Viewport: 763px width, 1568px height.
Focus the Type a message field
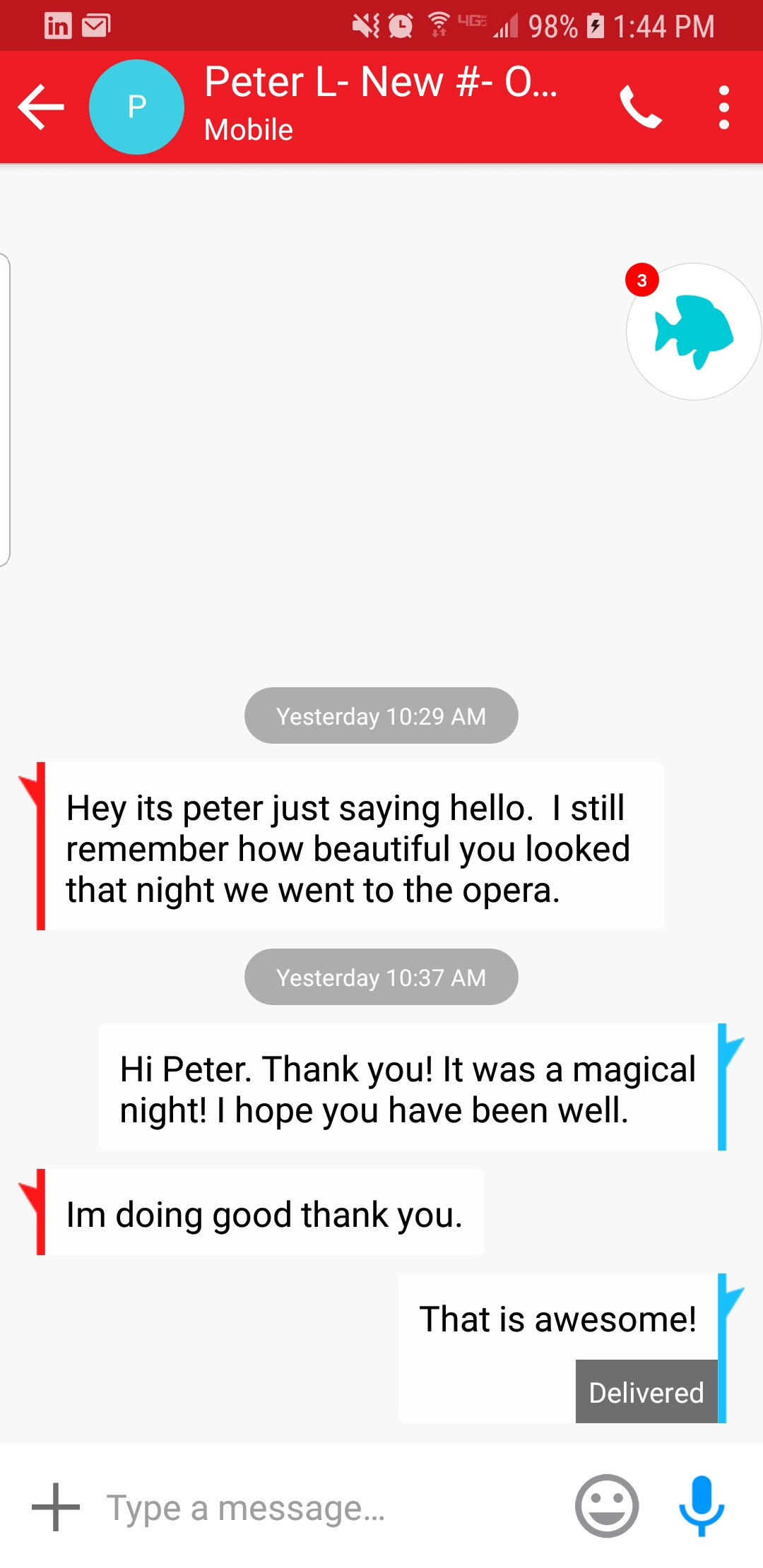[x=325, y=1508]
